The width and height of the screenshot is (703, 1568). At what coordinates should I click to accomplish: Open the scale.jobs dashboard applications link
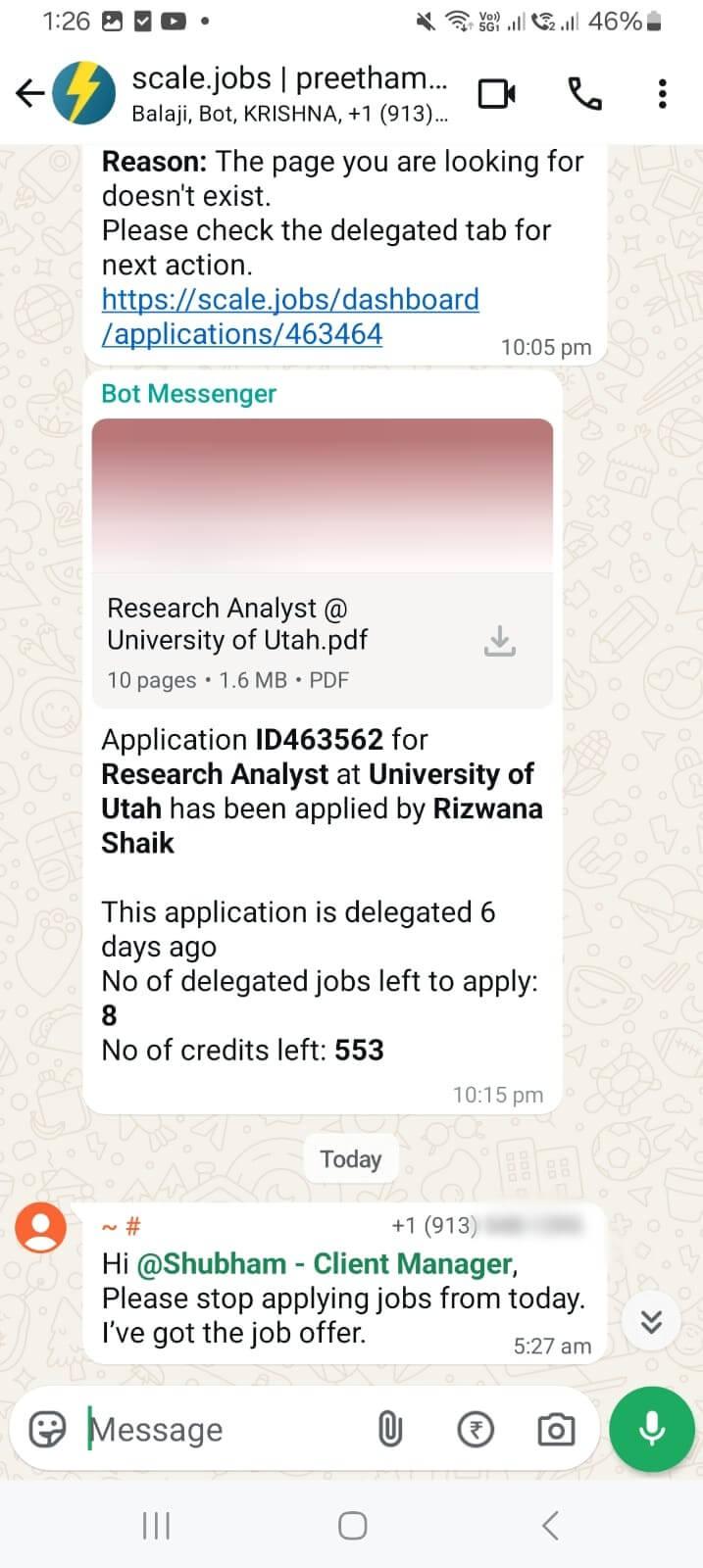tap(290, 317)
